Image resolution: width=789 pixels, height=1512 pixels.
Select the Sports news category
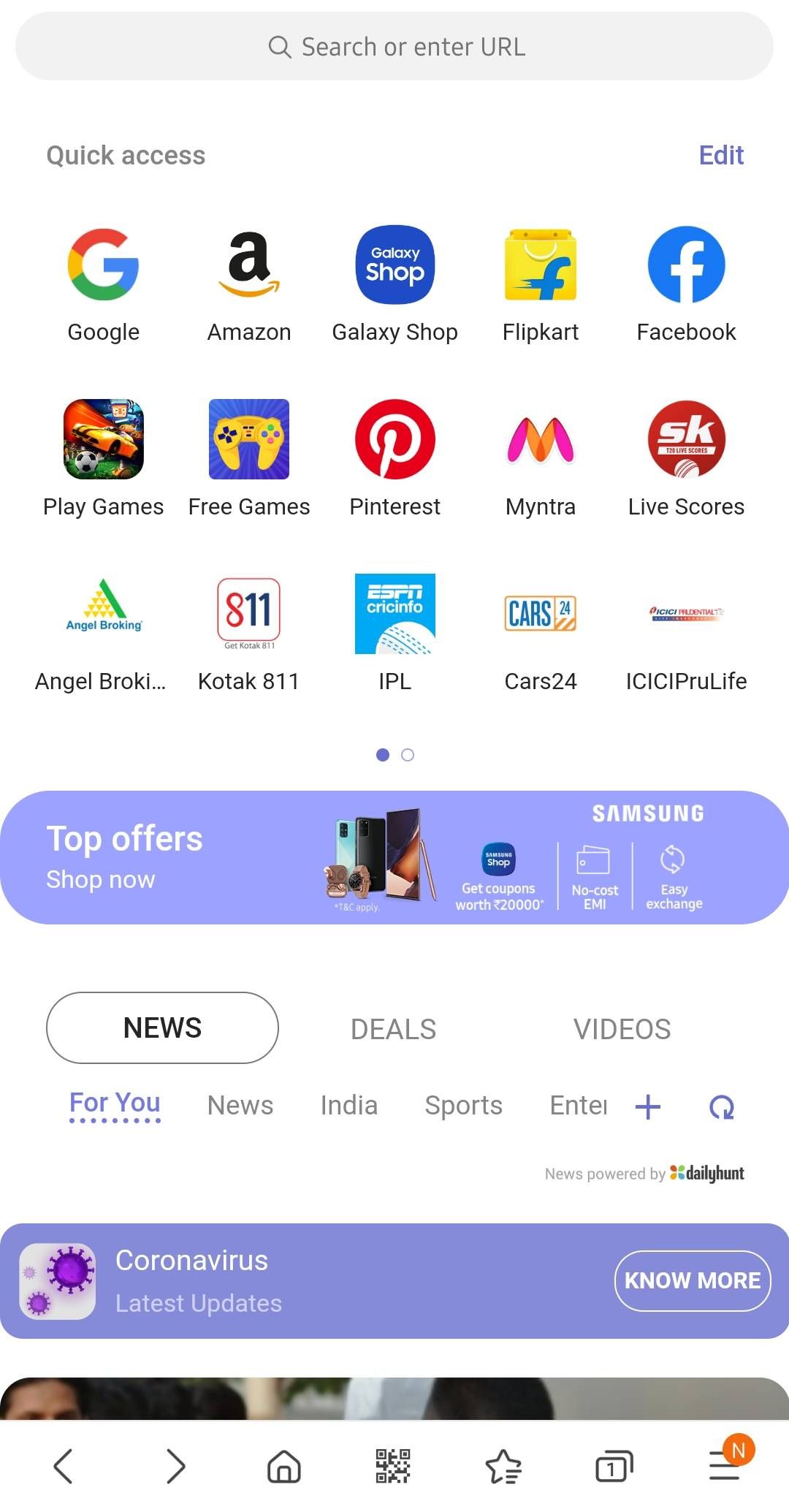click(463, 1106)
